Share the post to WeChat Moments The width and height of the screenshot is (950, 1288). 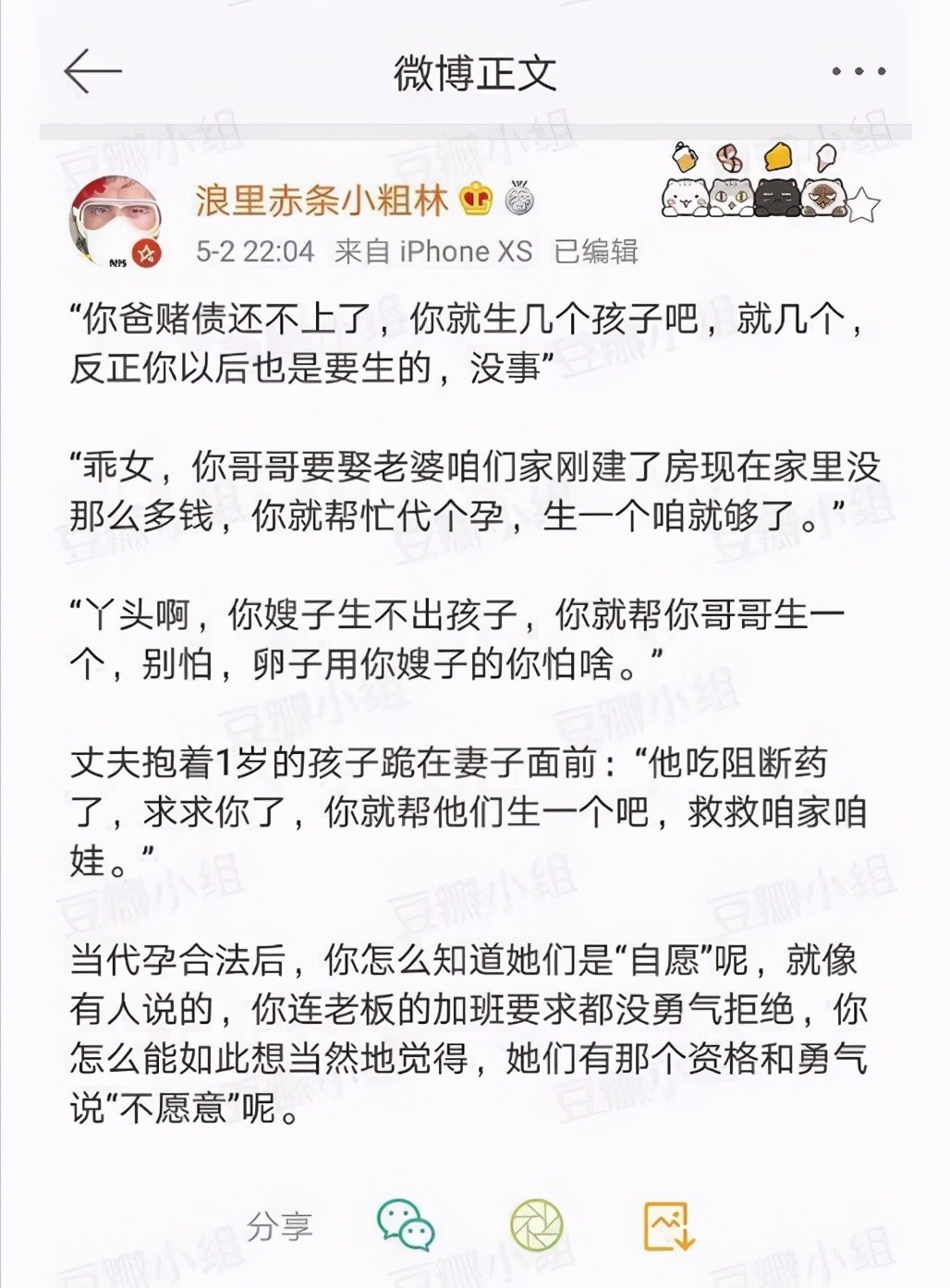click(536, 1225)
